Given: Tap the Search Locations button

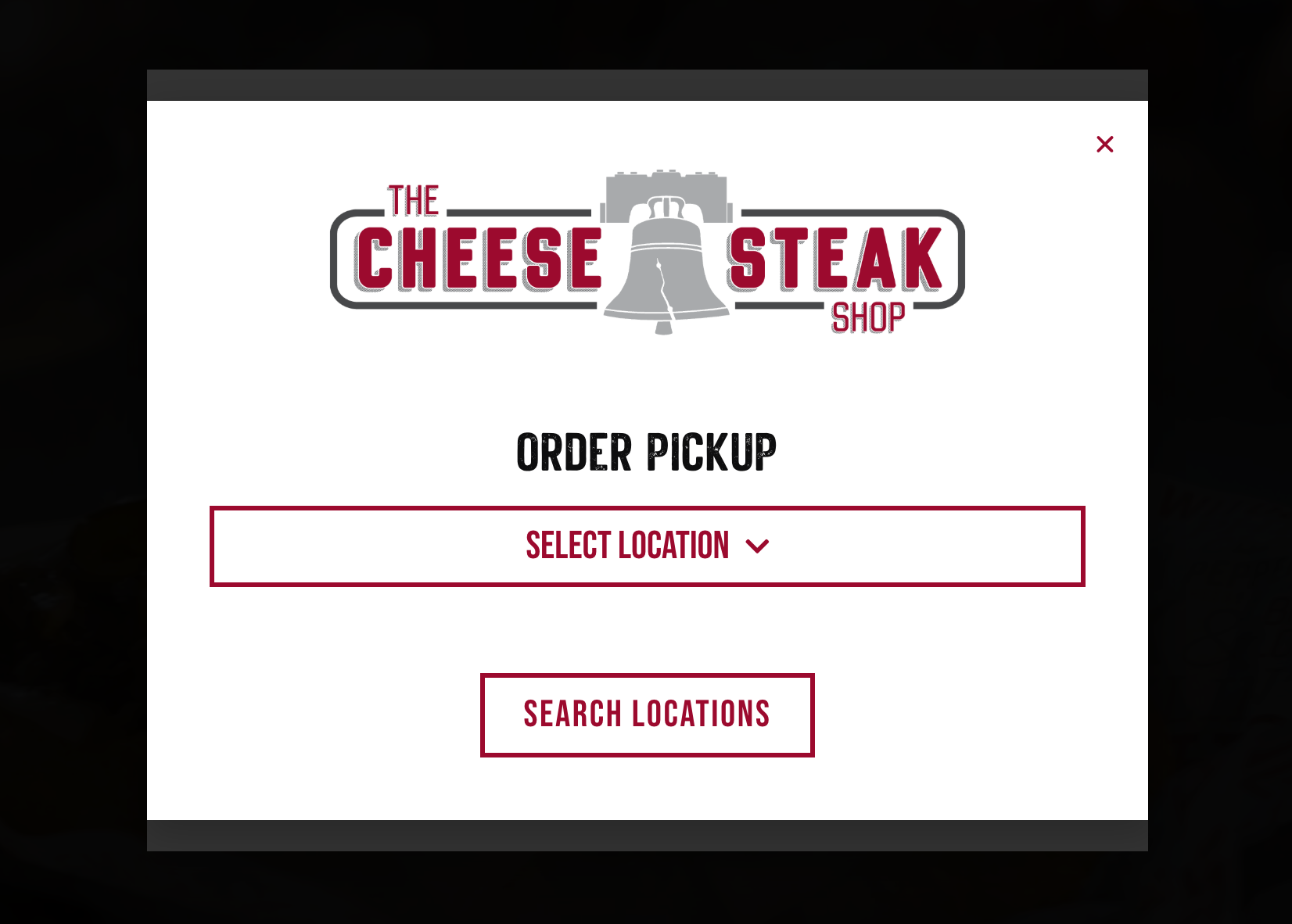Looking at the screenshot, I should click(647, 714).
